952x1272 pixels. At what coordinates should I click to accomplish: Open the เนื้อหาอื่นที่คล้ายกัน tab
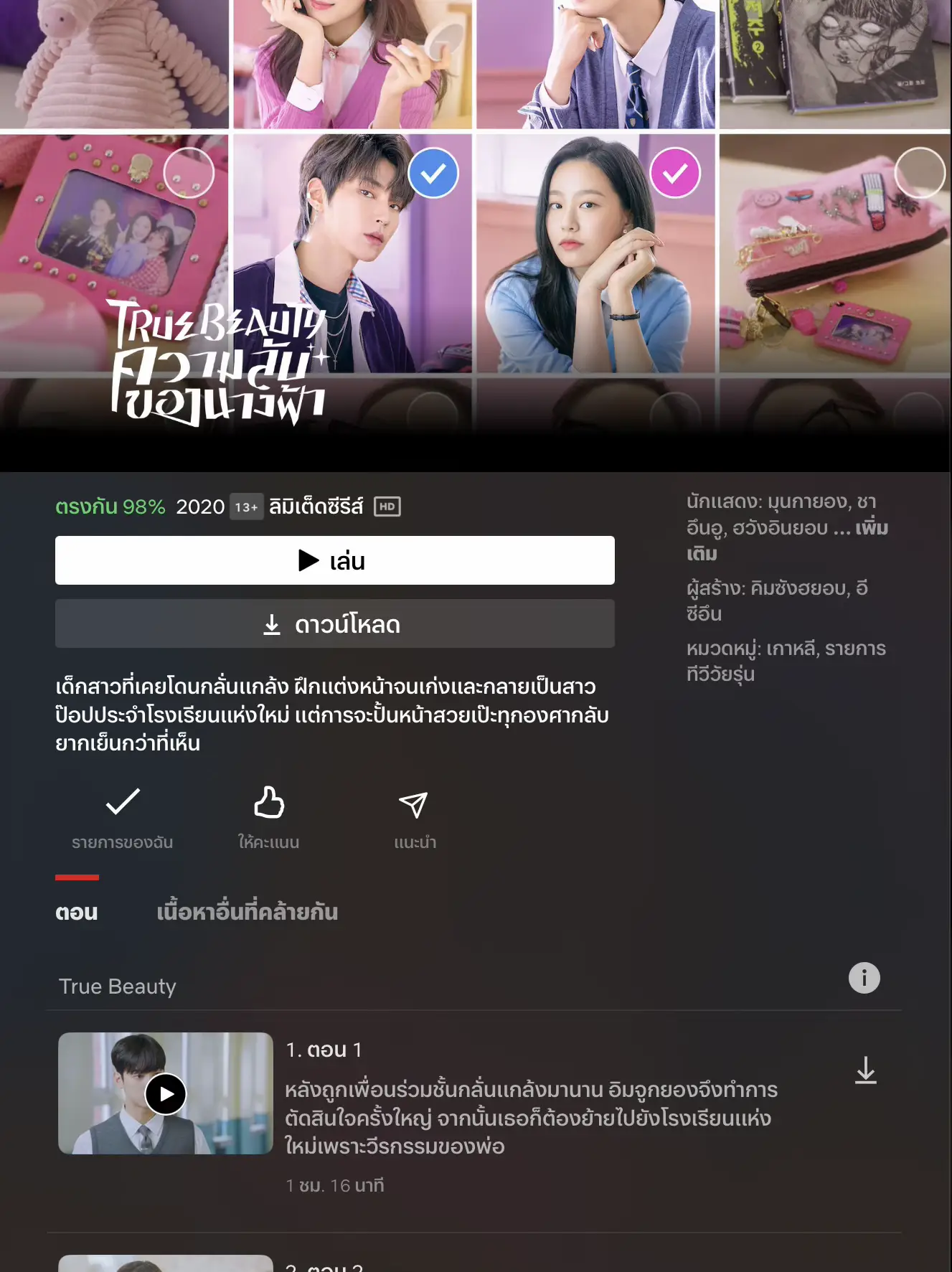click(x=247, y=912)
